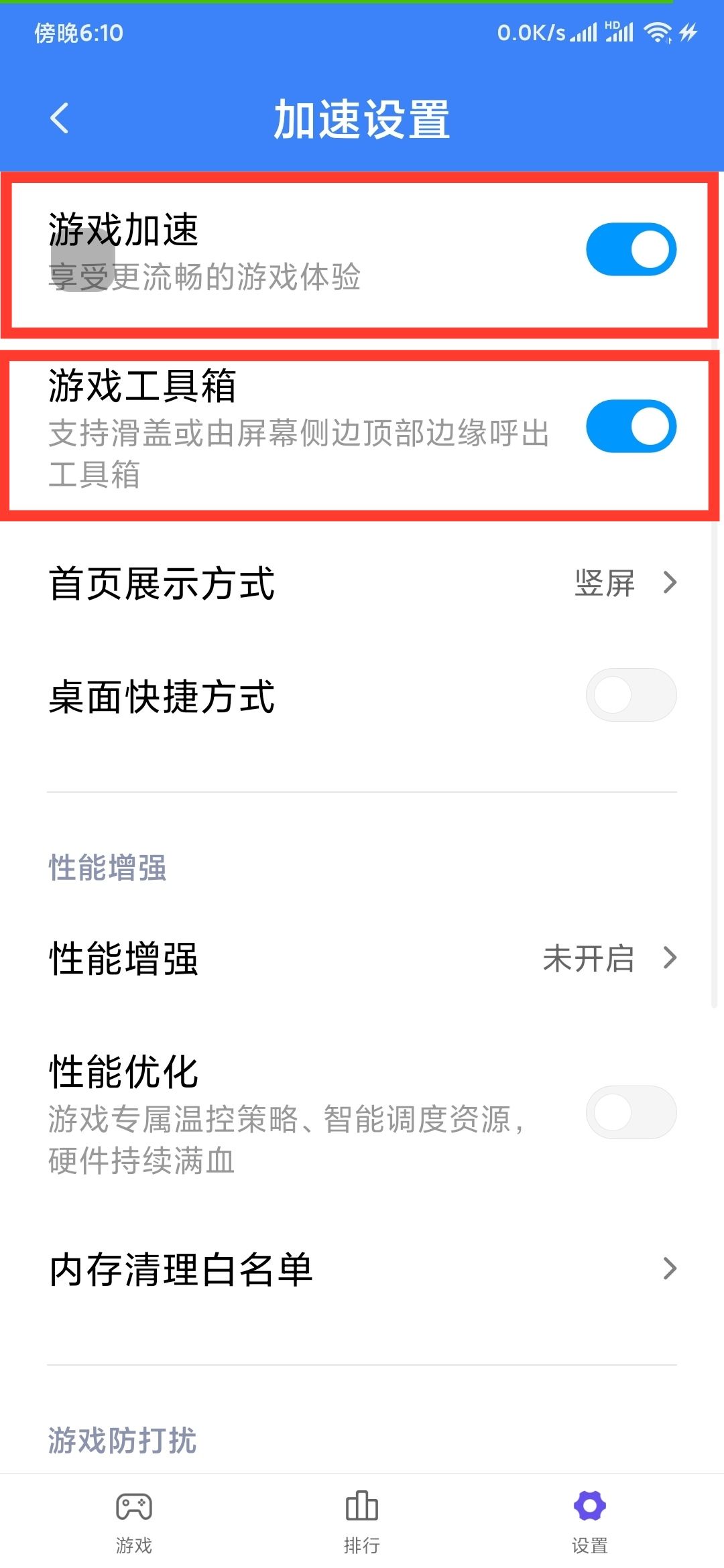The height and width of the screenshot is (1568, 724).
Task: Disable the 游戏加速 switch
Action: pos(631,249)
